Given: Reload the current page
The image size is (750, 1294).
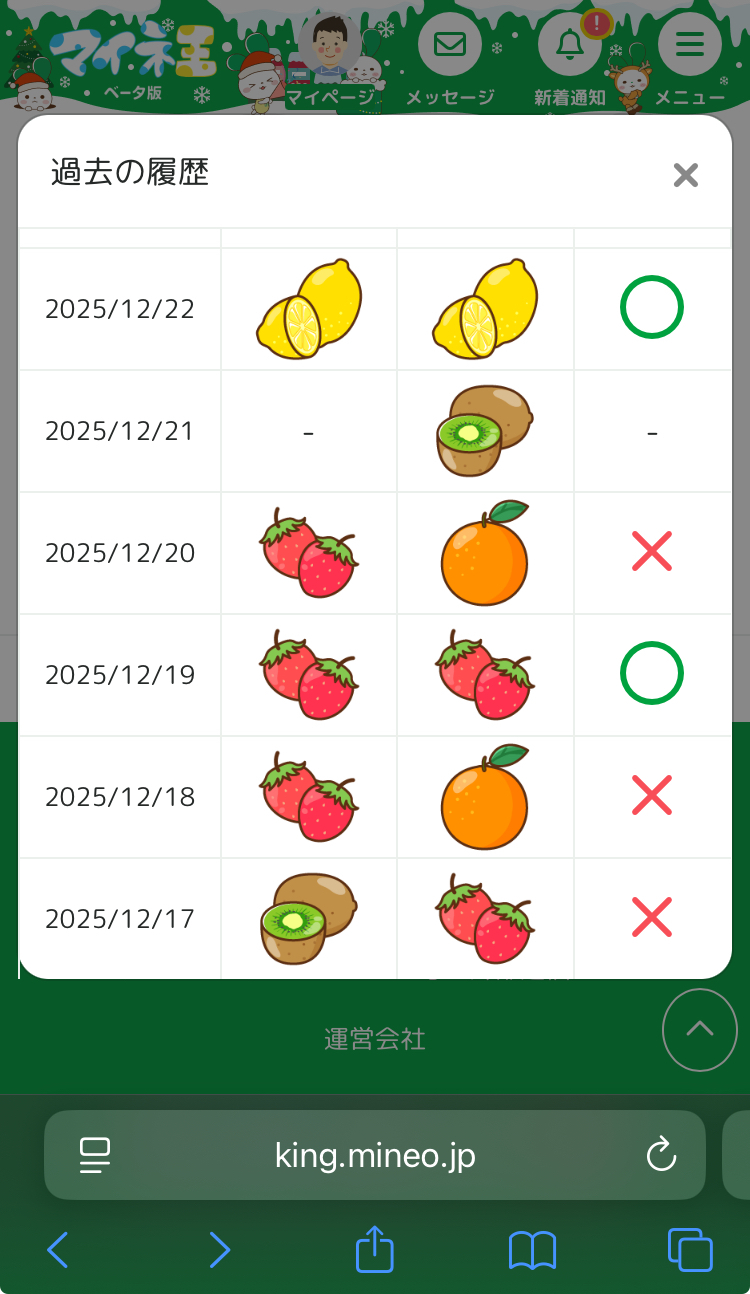Looking at the screenshot, I should [x=661, y=1156].
